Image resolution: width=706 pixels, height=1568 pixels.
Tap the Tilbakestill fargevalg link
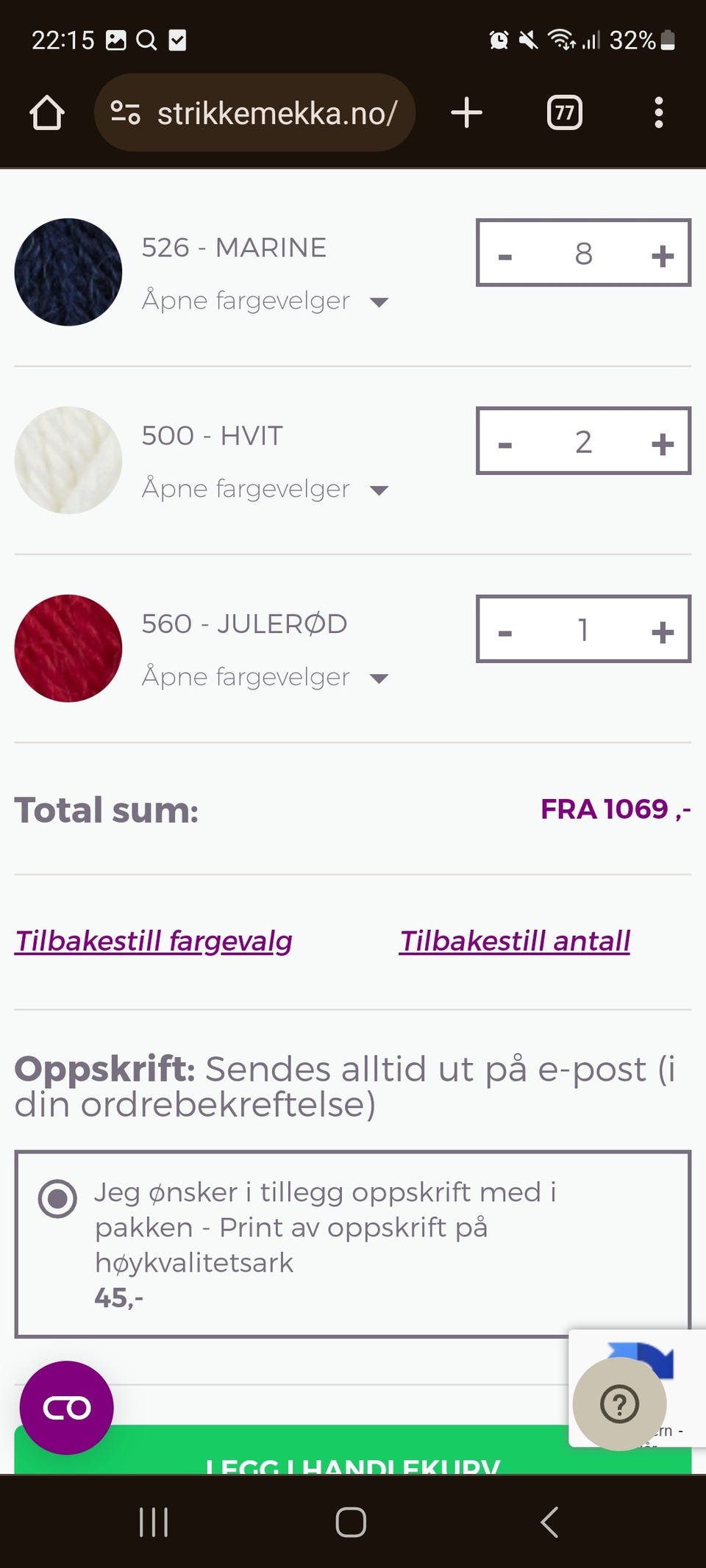coord(154,941)
